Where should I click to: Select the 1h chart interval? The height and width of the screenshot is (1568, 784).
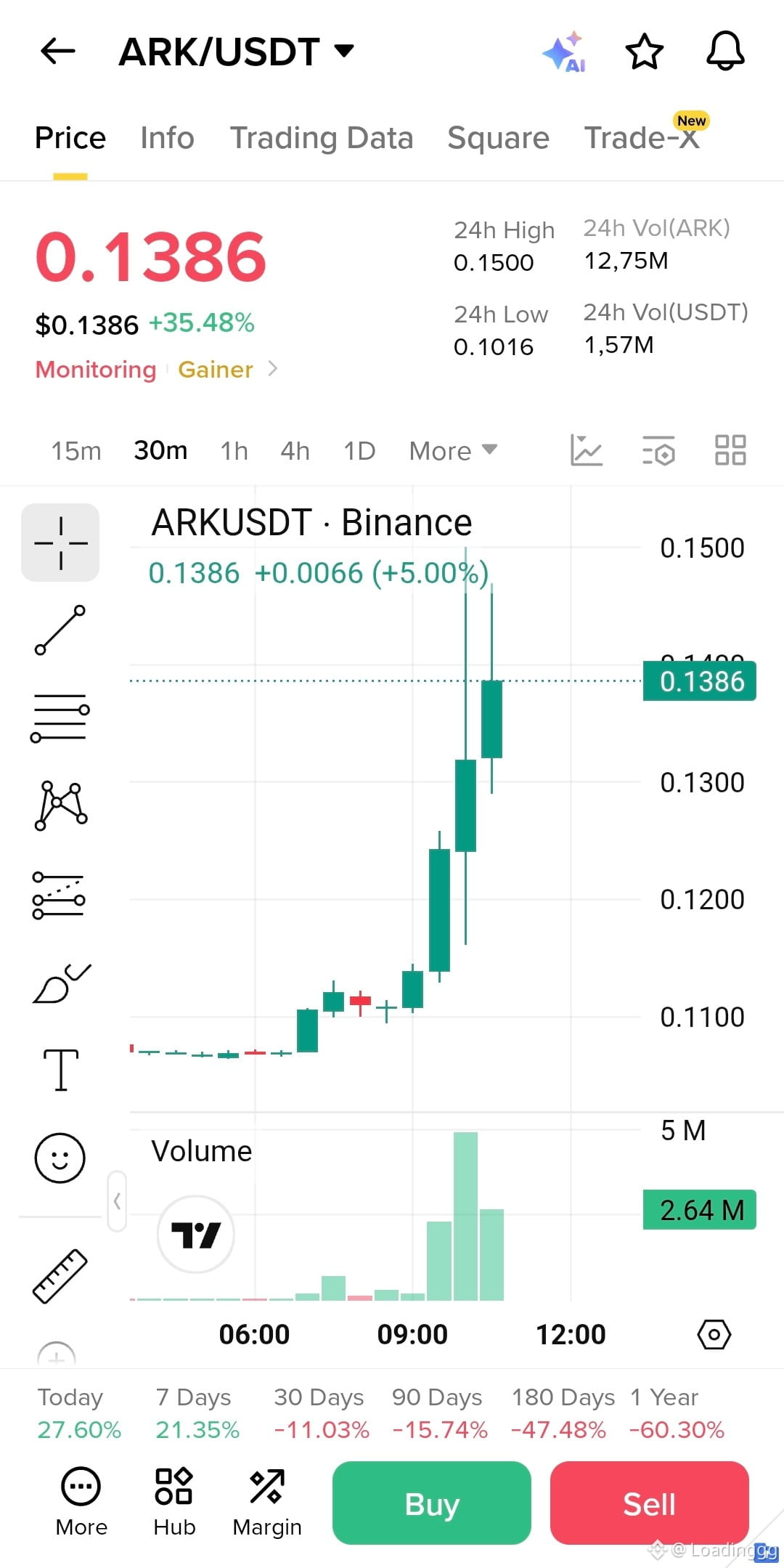point(234,451)
